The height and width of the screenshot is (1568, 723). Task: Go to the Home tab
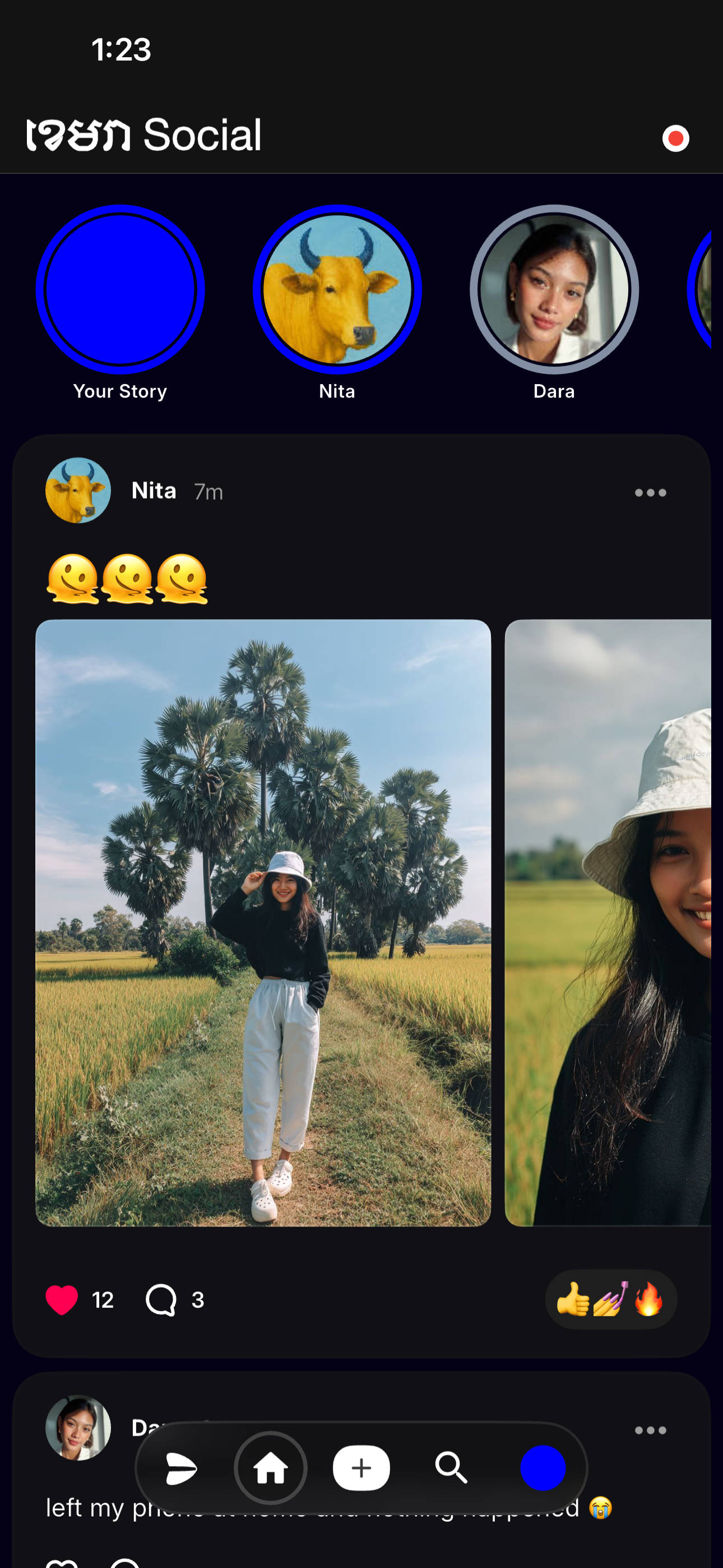pyautogui.click(x=271, y=1468)
